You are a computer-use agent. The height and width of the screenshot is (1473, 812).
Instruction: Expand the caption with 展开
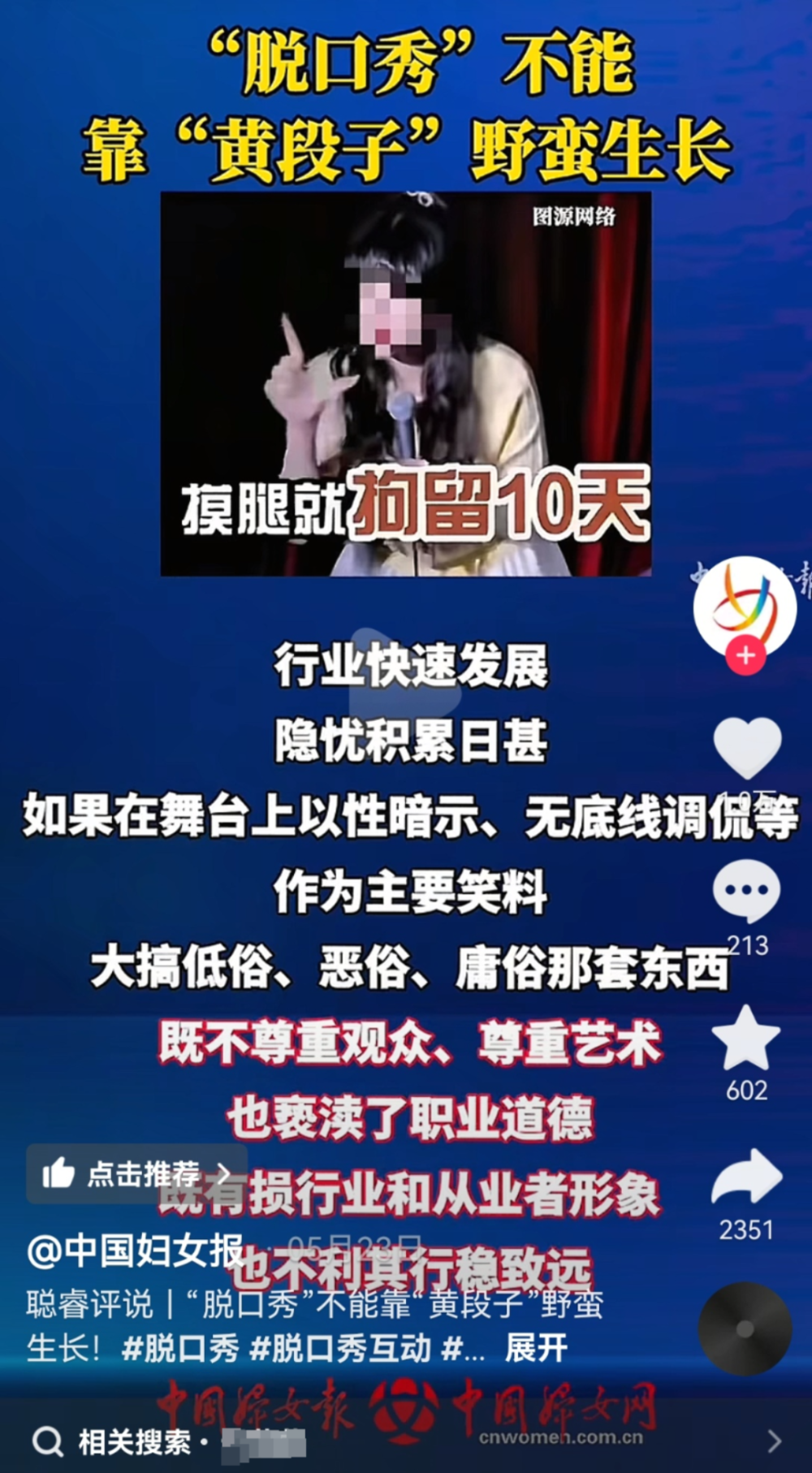(x=536, y=1349)
